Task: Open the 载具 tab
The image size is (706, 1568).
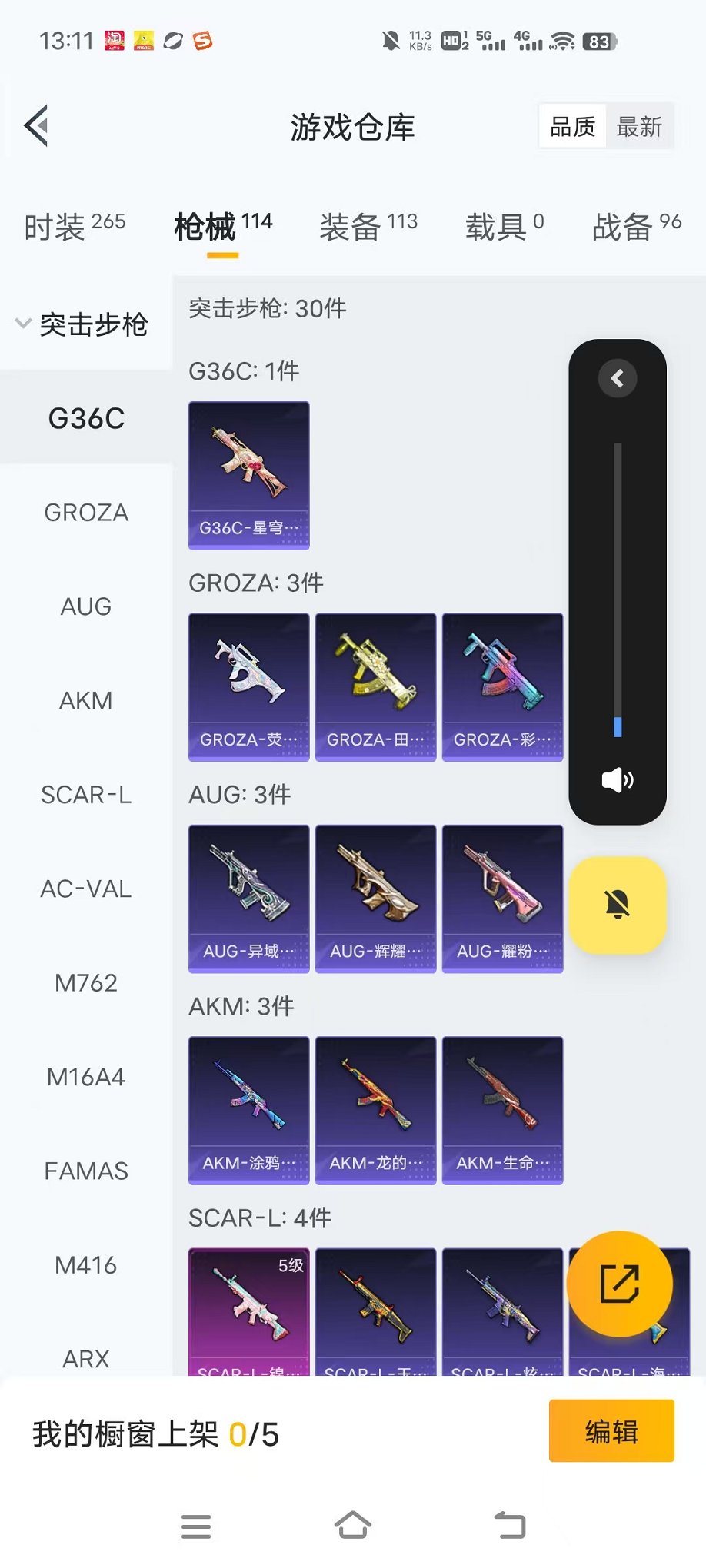Action: 504,226
